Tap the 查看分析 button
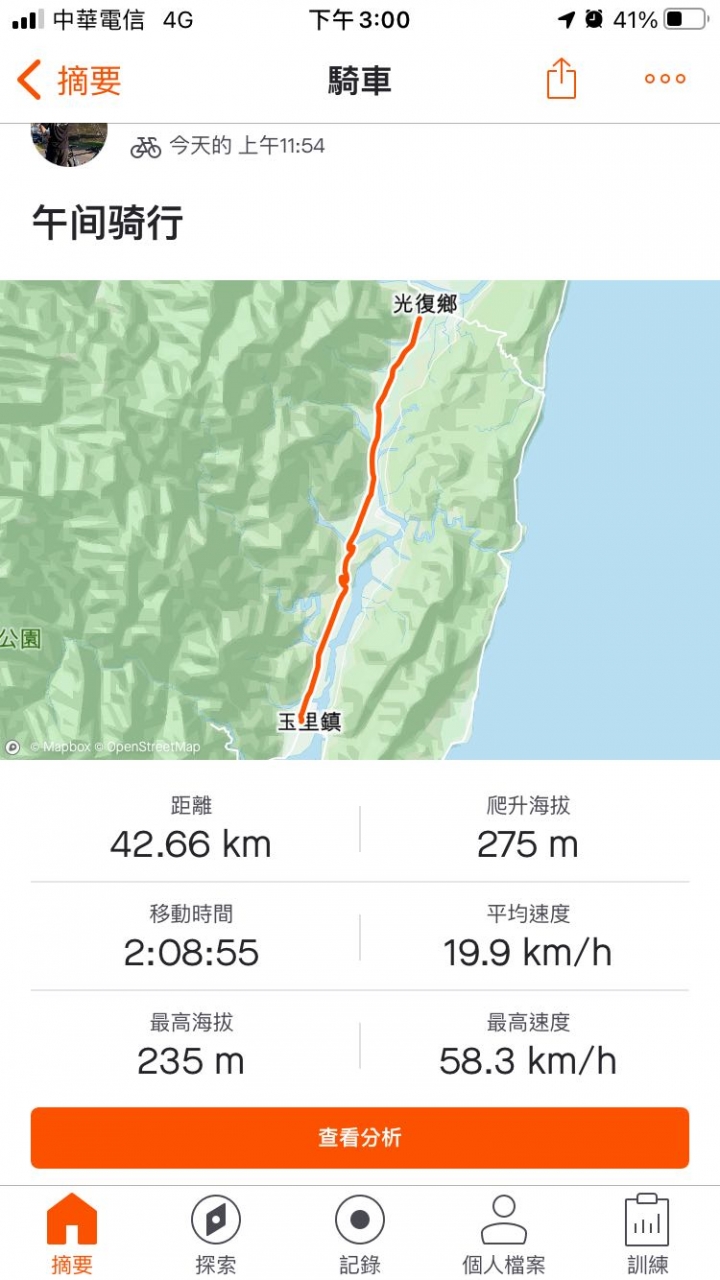Image resolution: width=720 pixels, height=1280 pixels. (x=360, y=1137)
